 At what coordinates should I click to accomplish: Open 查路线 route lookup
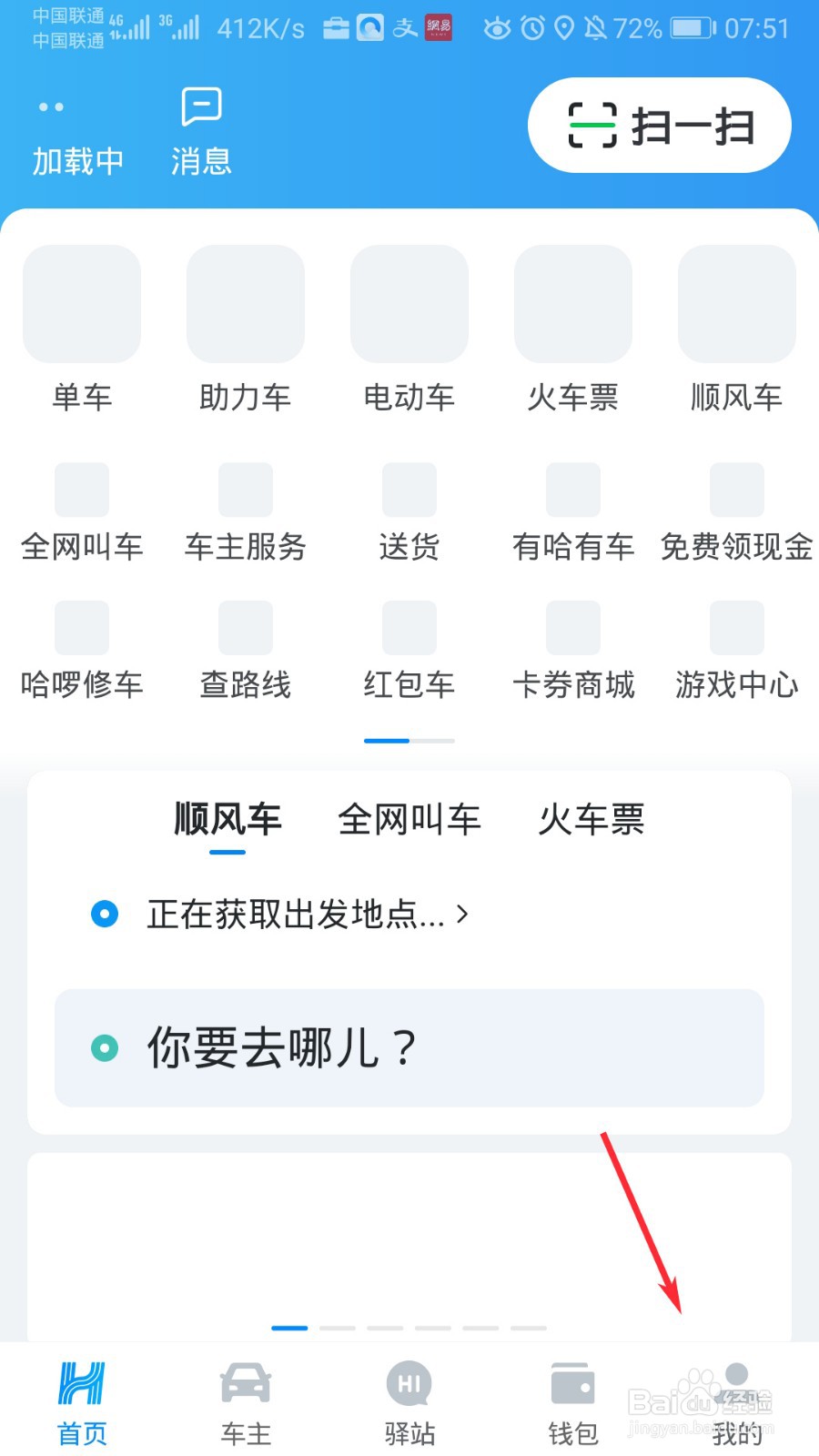pyautogui.click(x=246, y=652)
